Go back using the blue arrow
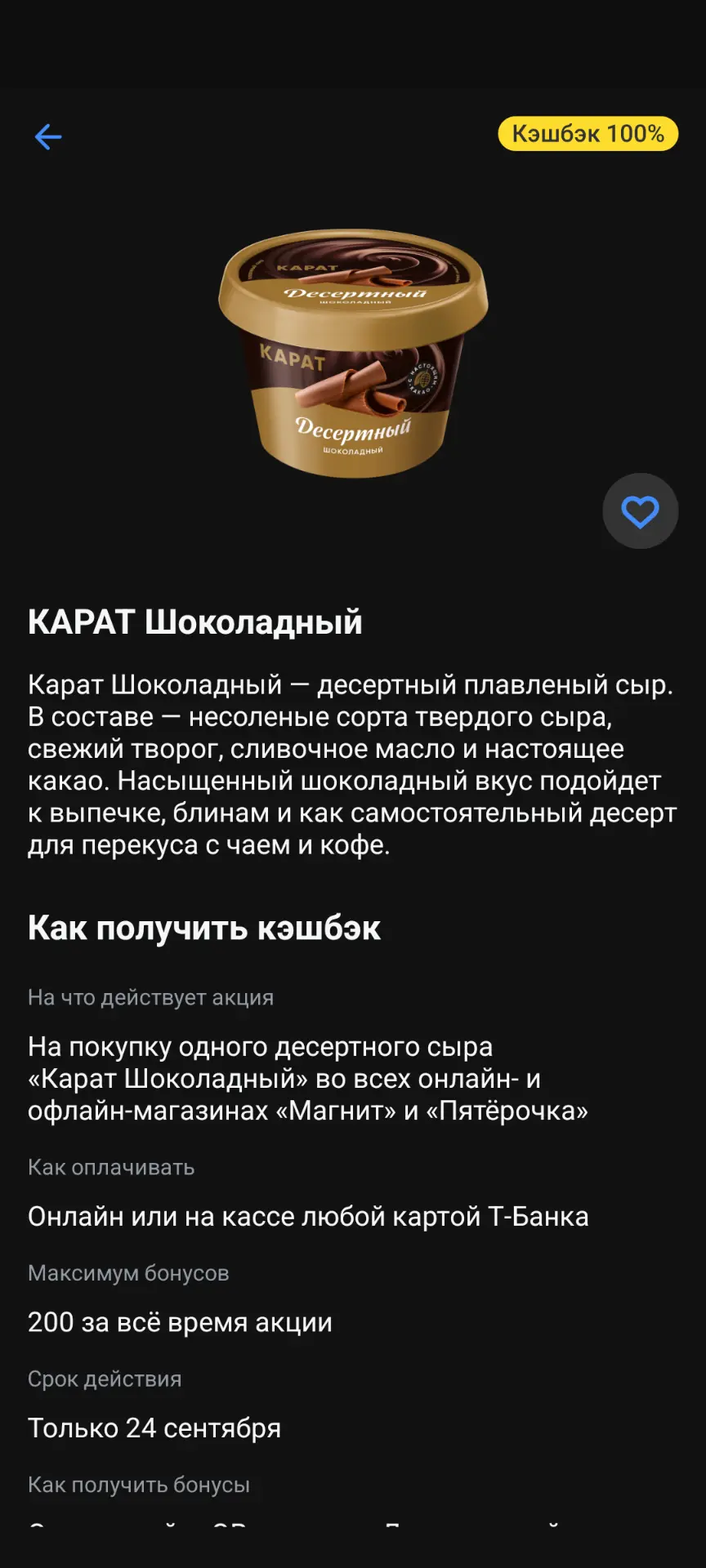 48,136
